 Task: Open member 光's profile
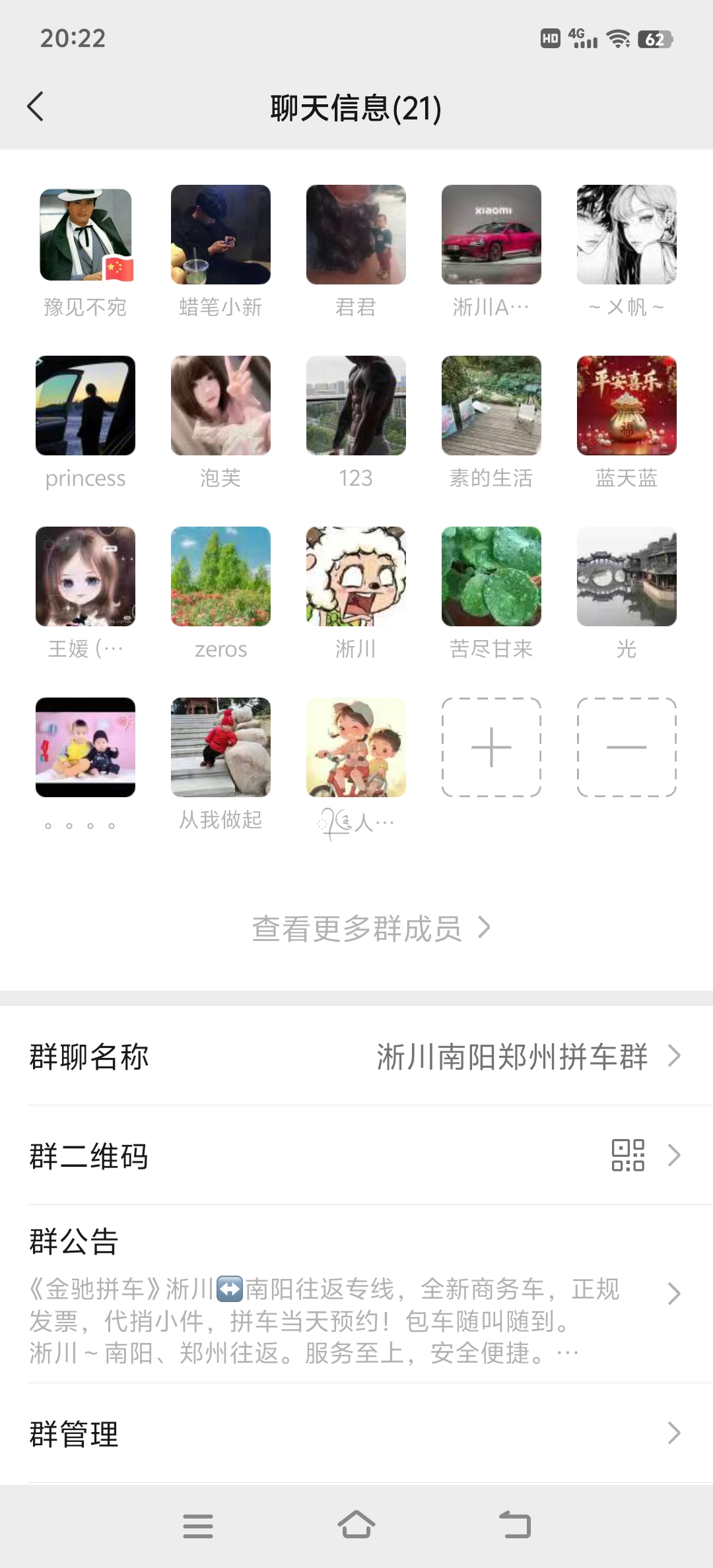click(x=627, y=577)
